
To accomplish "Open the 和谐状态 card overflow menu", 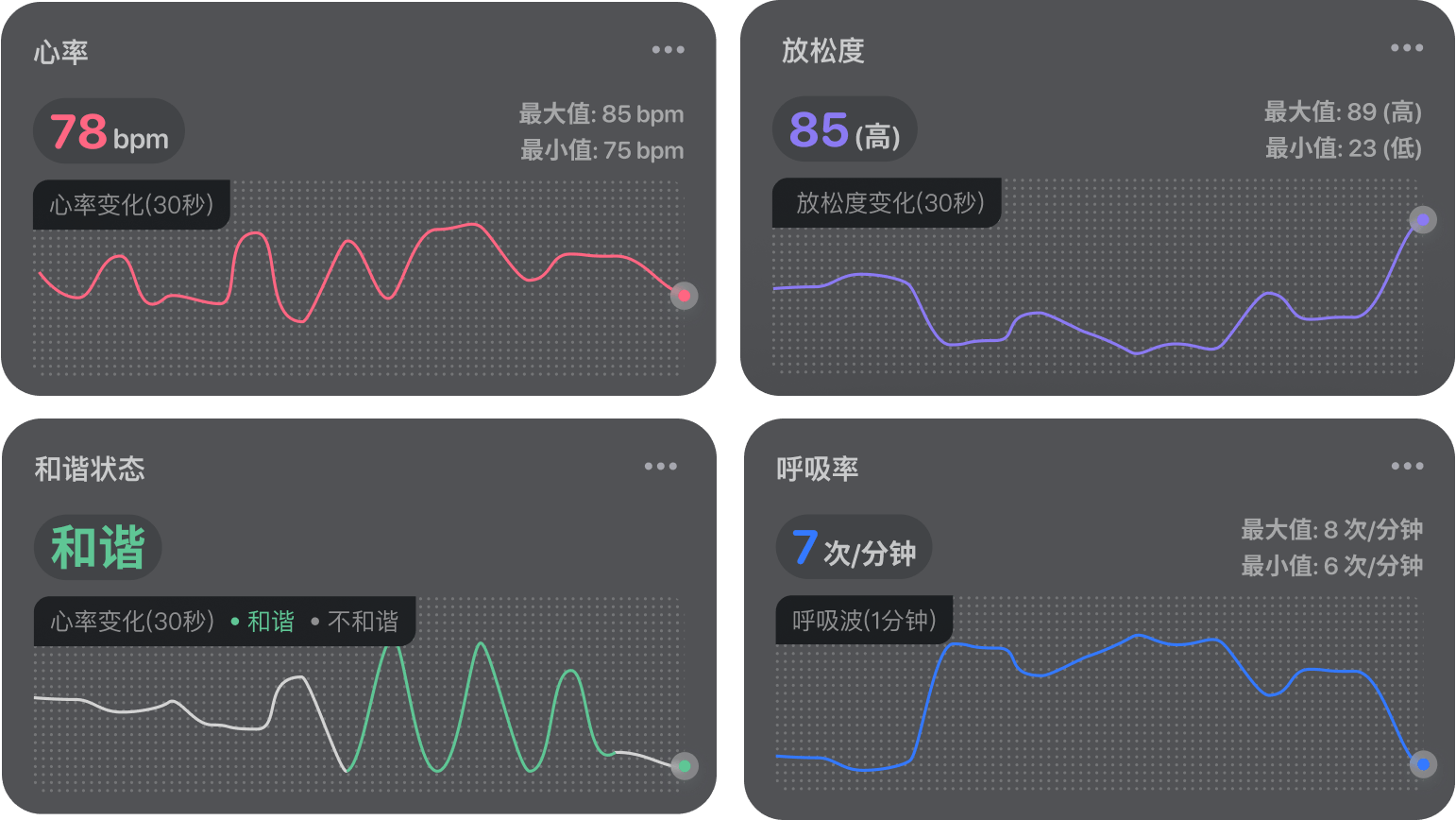I will pyautogui.click(x=660, y=467).
